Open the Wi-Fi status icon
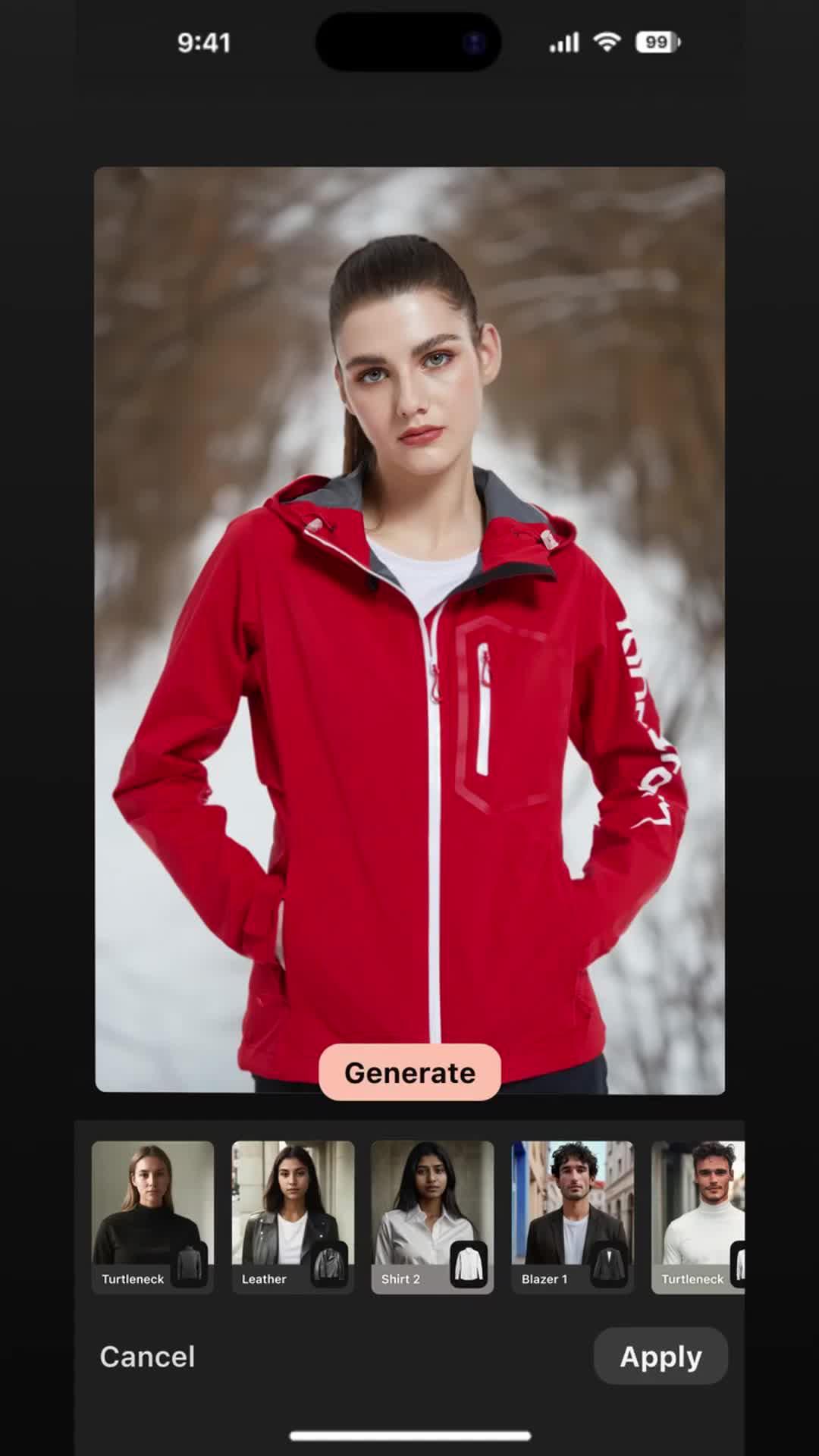 606,42
